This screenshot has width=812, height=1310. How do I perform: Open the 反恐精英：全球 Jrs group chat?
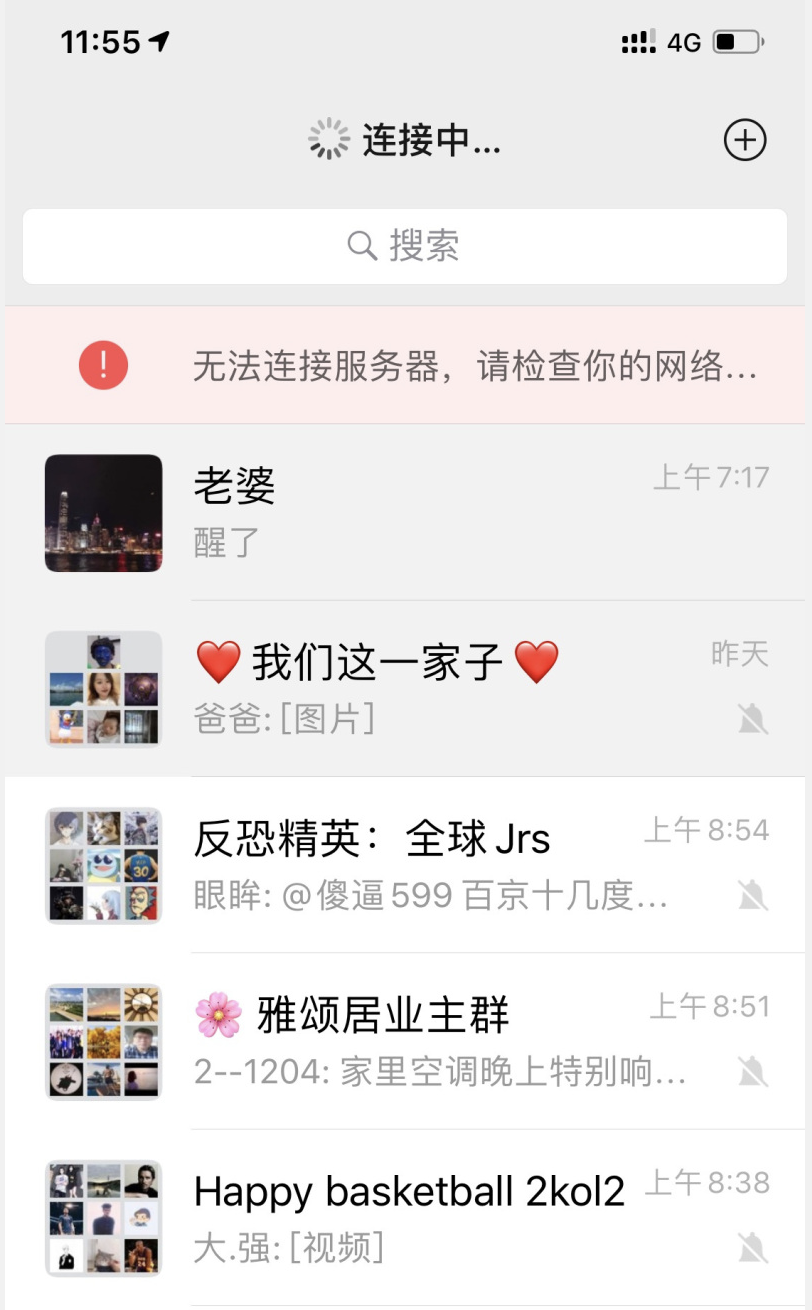(405, 865)
